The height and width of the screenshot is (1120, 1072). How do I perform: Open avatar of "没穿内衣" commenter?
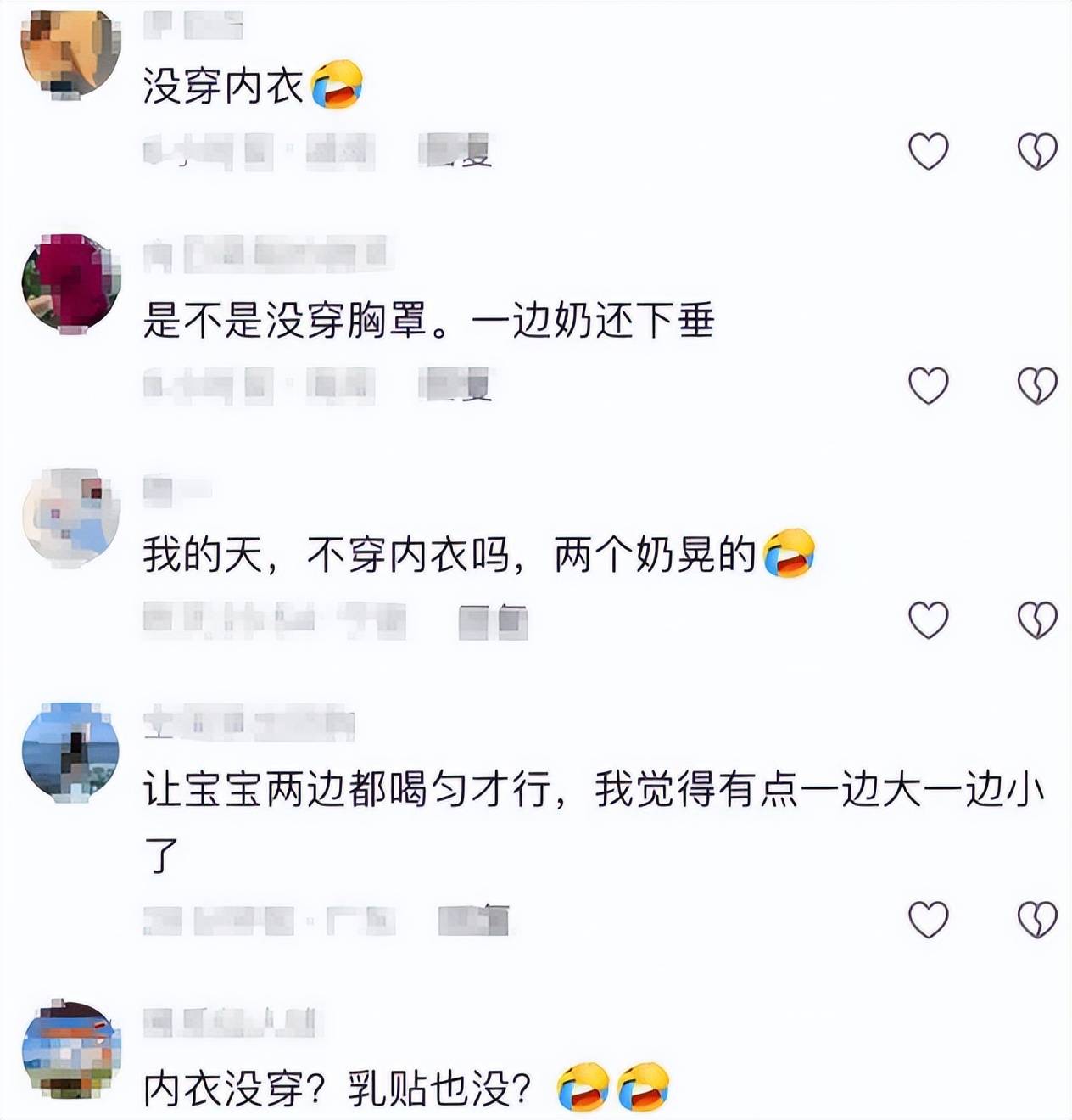tap(70, 53)
